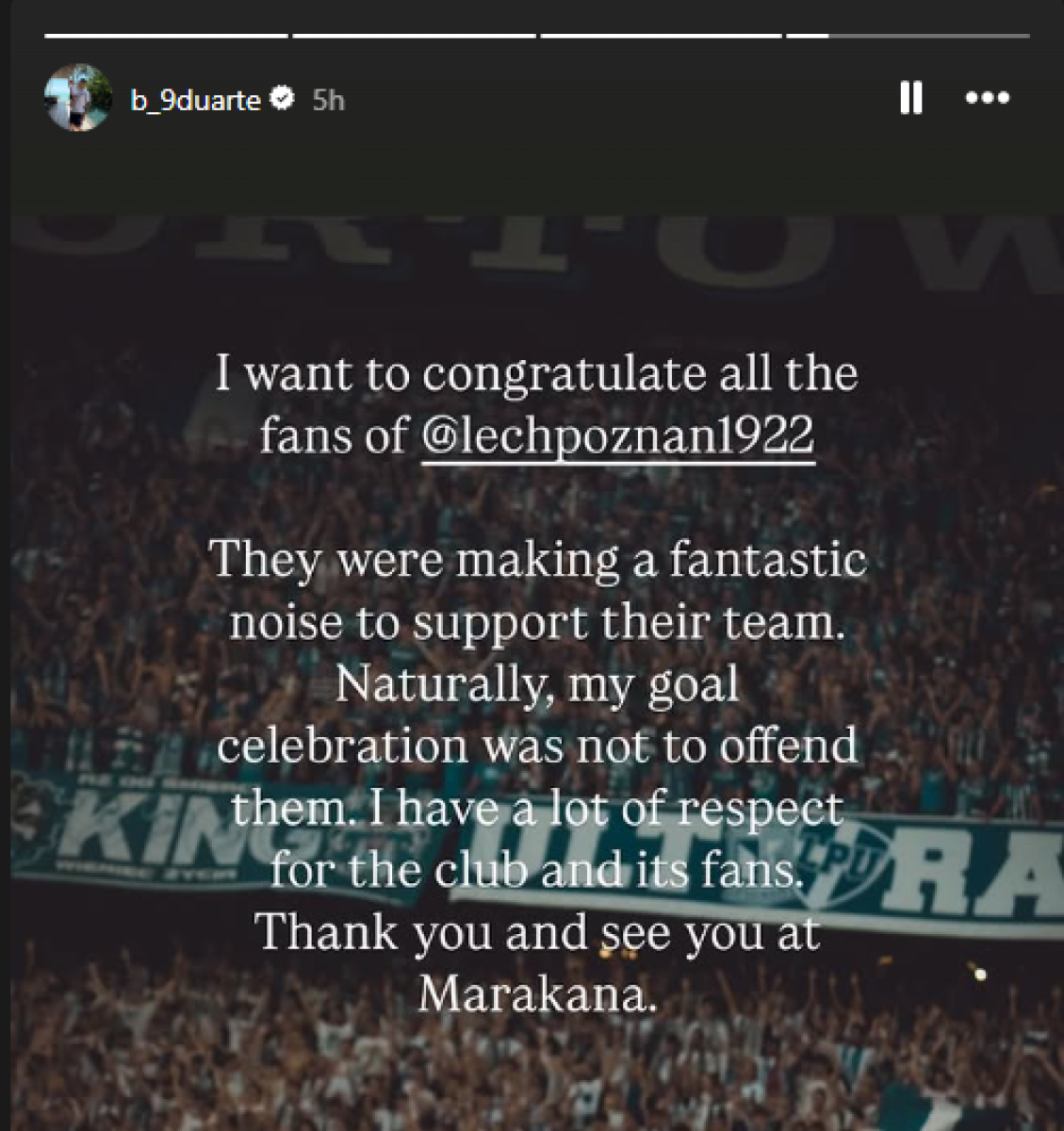Open the three-dot more options menu

coord(987,98)
